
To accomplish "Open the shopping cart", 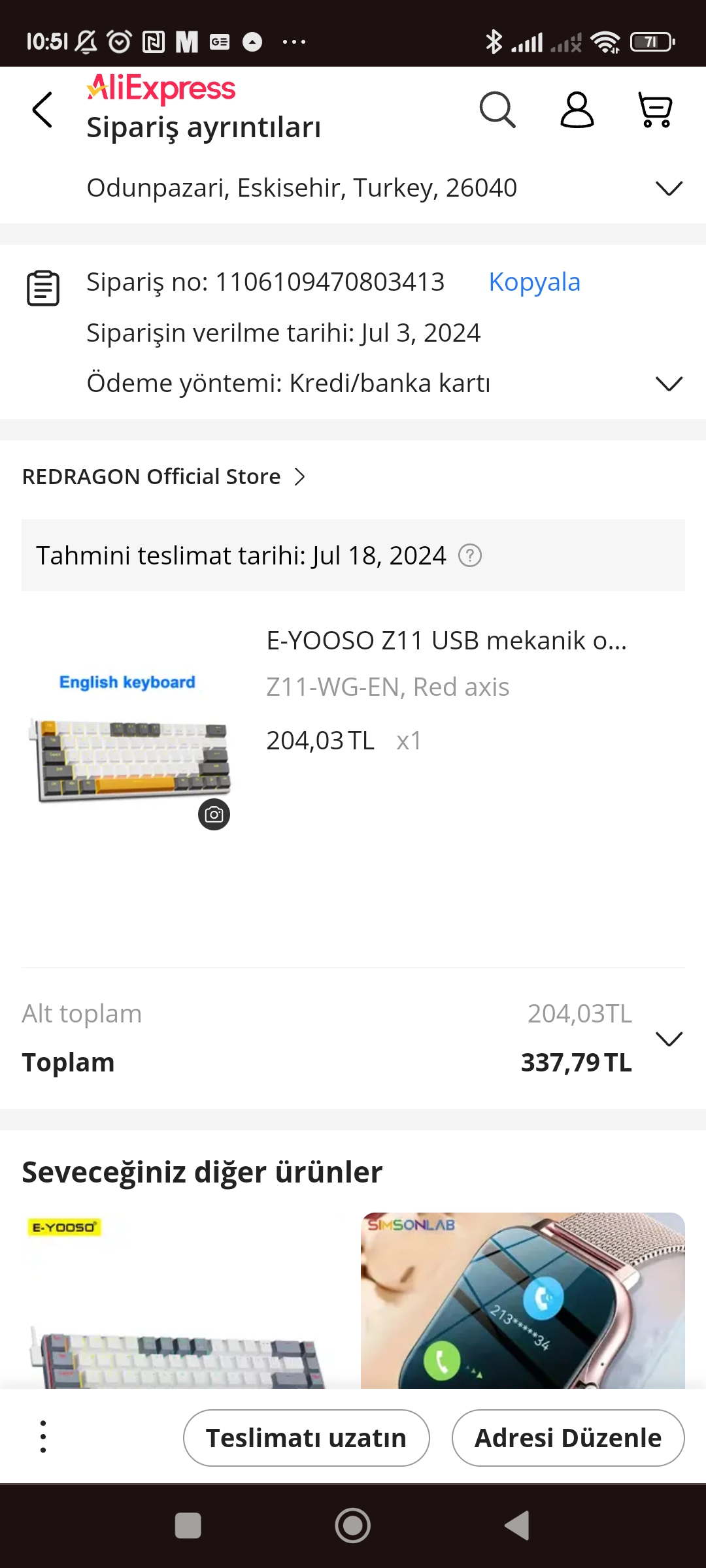I will [x=655, y=110].
